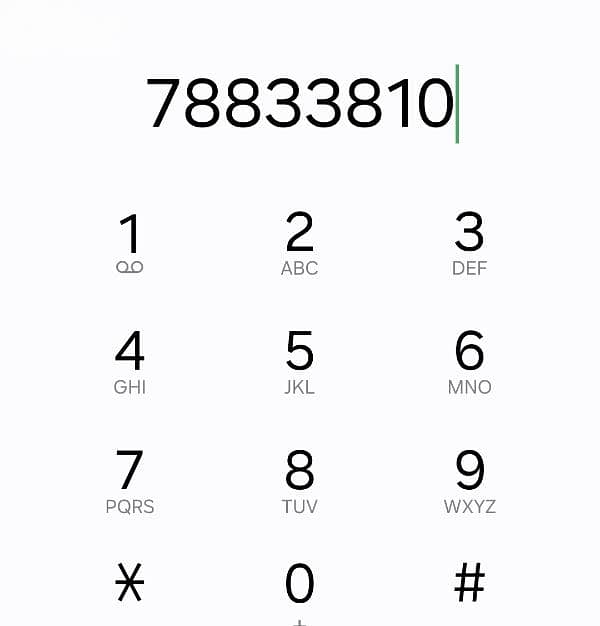The image size is (600, 626).
Task: Tap the 8 TUV key
Action: tap(300, 480)
